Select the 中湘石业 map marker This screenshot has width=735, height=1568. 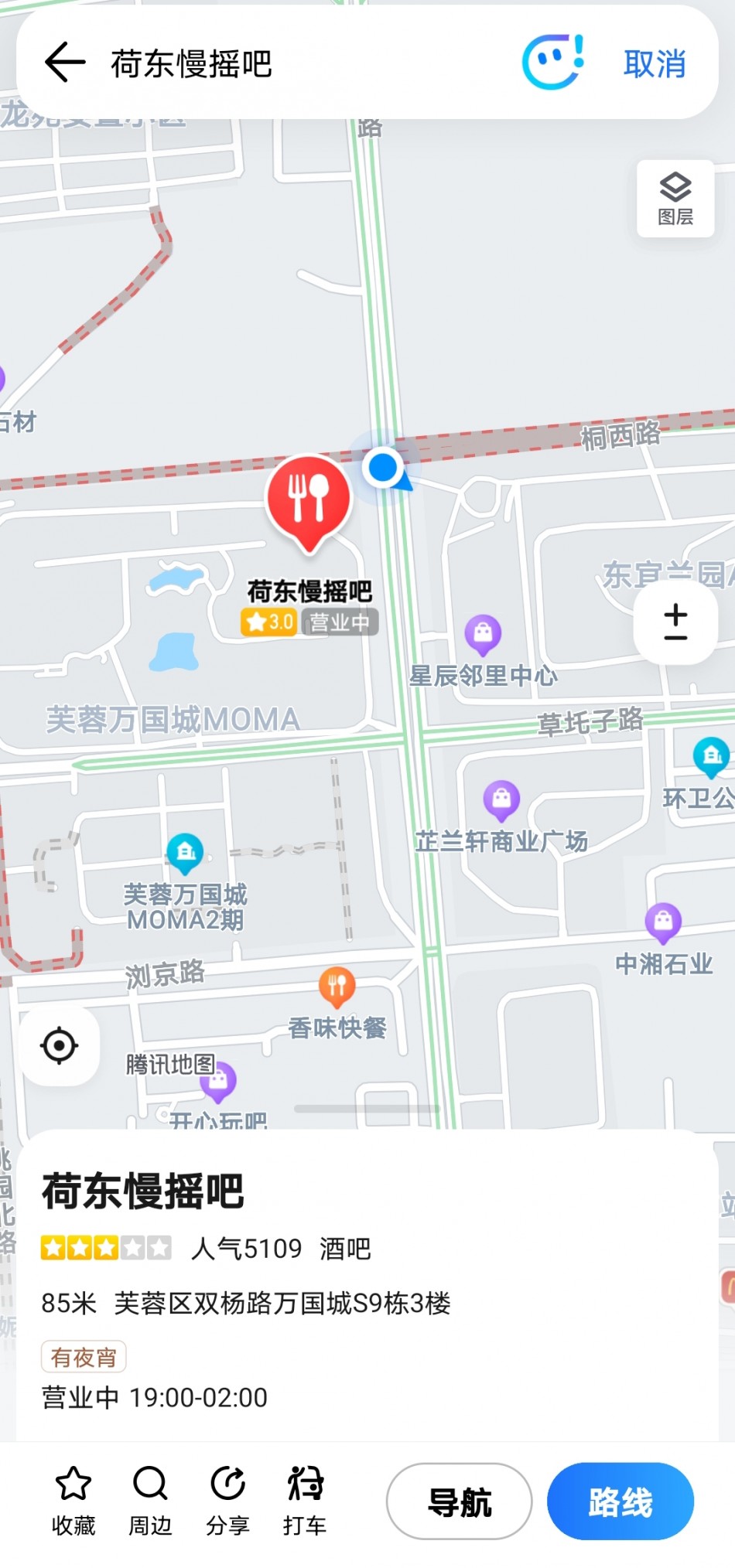pyautogui.click(x=663, y=922)
